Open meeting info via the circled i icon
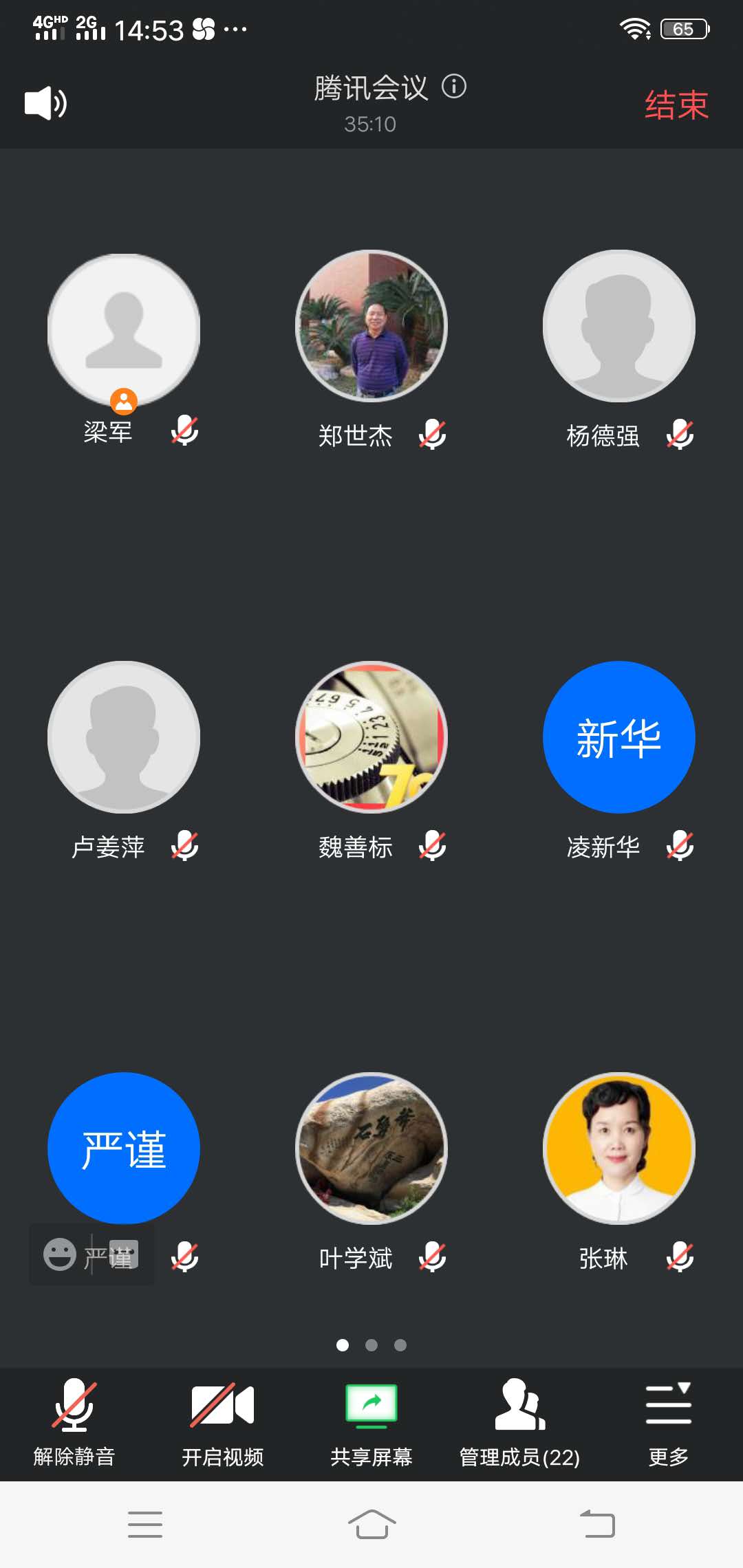 tap(454, 87)
